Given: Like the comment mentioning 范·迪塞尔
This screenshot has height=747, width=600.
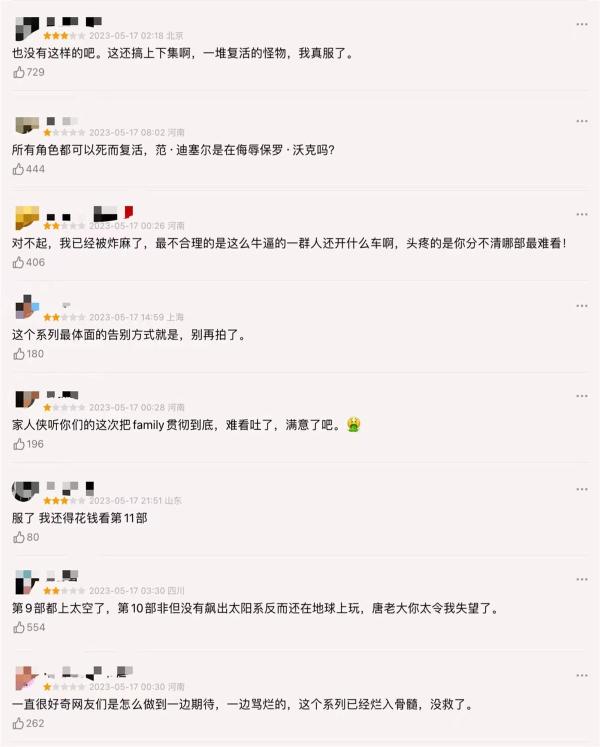Looking at the screenshot, I should click(19, 169).
